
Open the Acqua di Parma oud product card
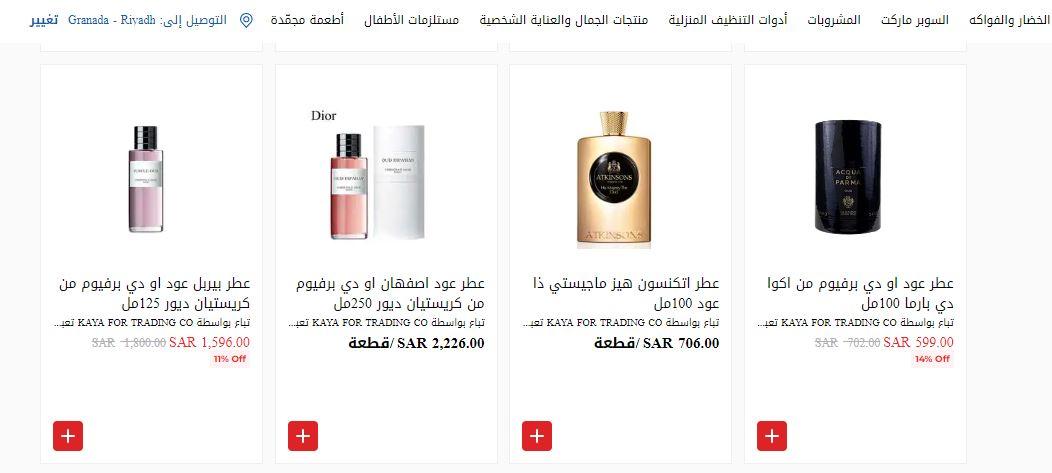(848, 180)
